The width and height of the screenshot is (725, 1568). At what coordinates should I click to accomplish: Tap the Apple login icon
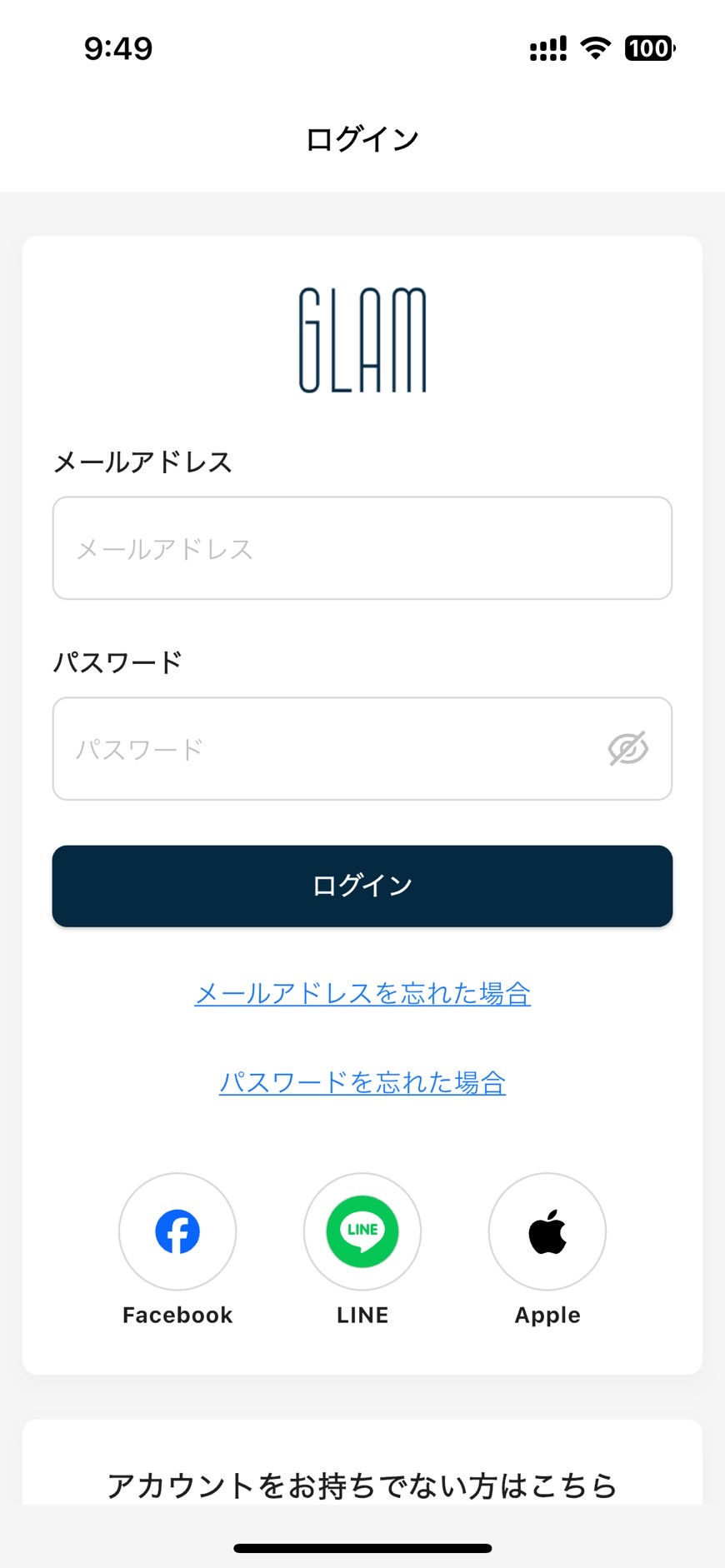click(547, 1231)
